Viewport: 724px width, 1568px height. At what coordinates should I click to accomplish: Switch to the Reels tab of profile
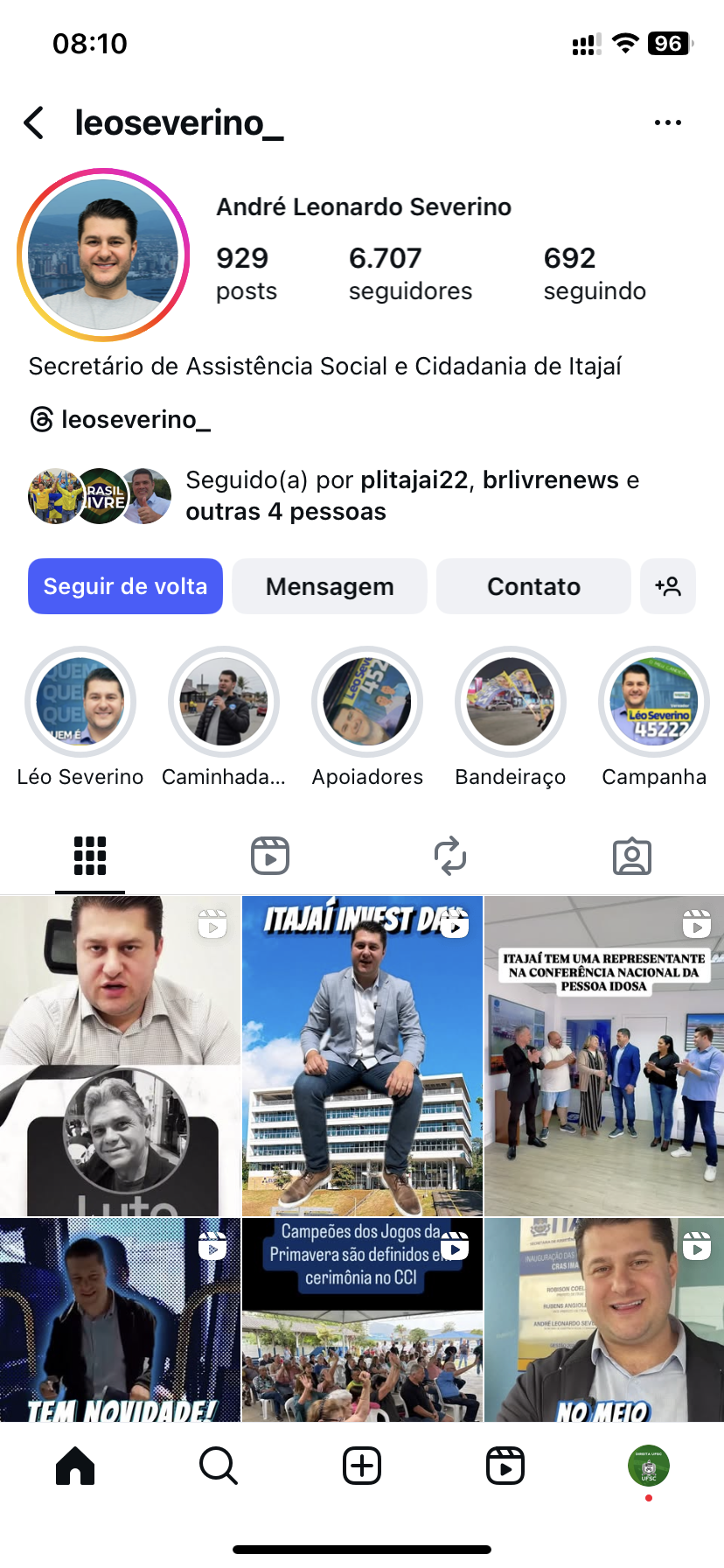(270, 856)
